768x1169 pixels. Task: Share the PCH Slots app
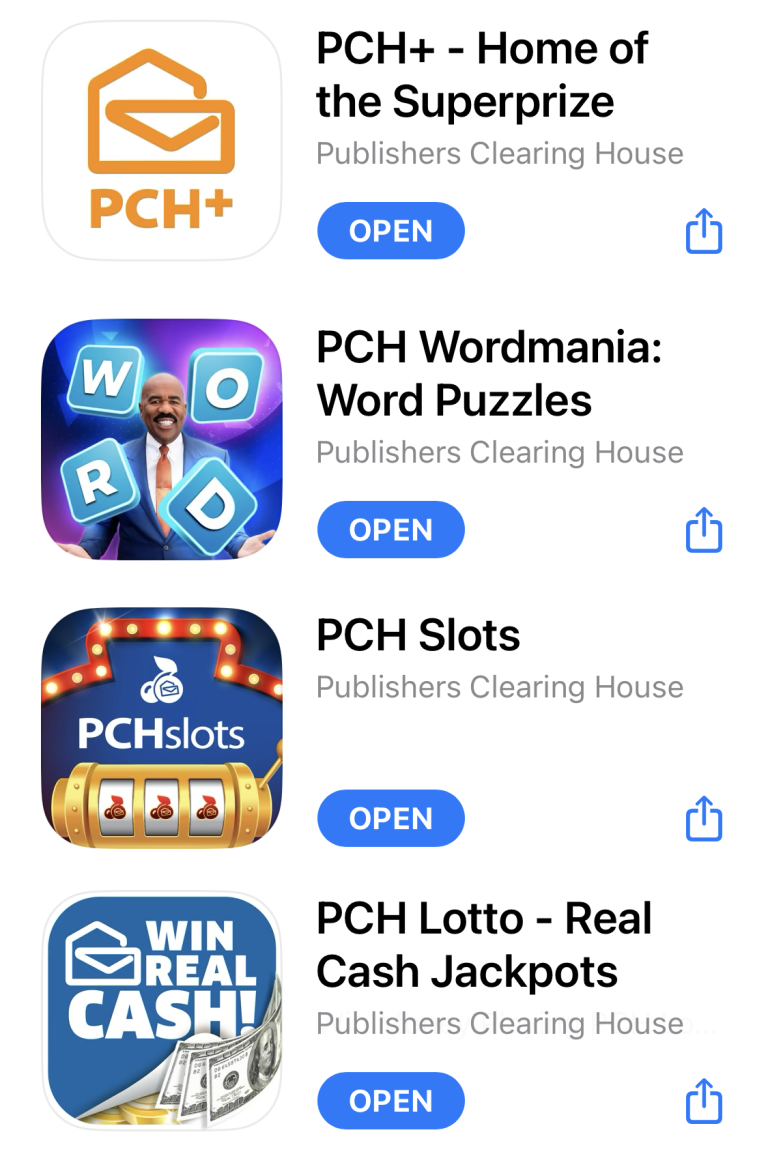(704, 818)
